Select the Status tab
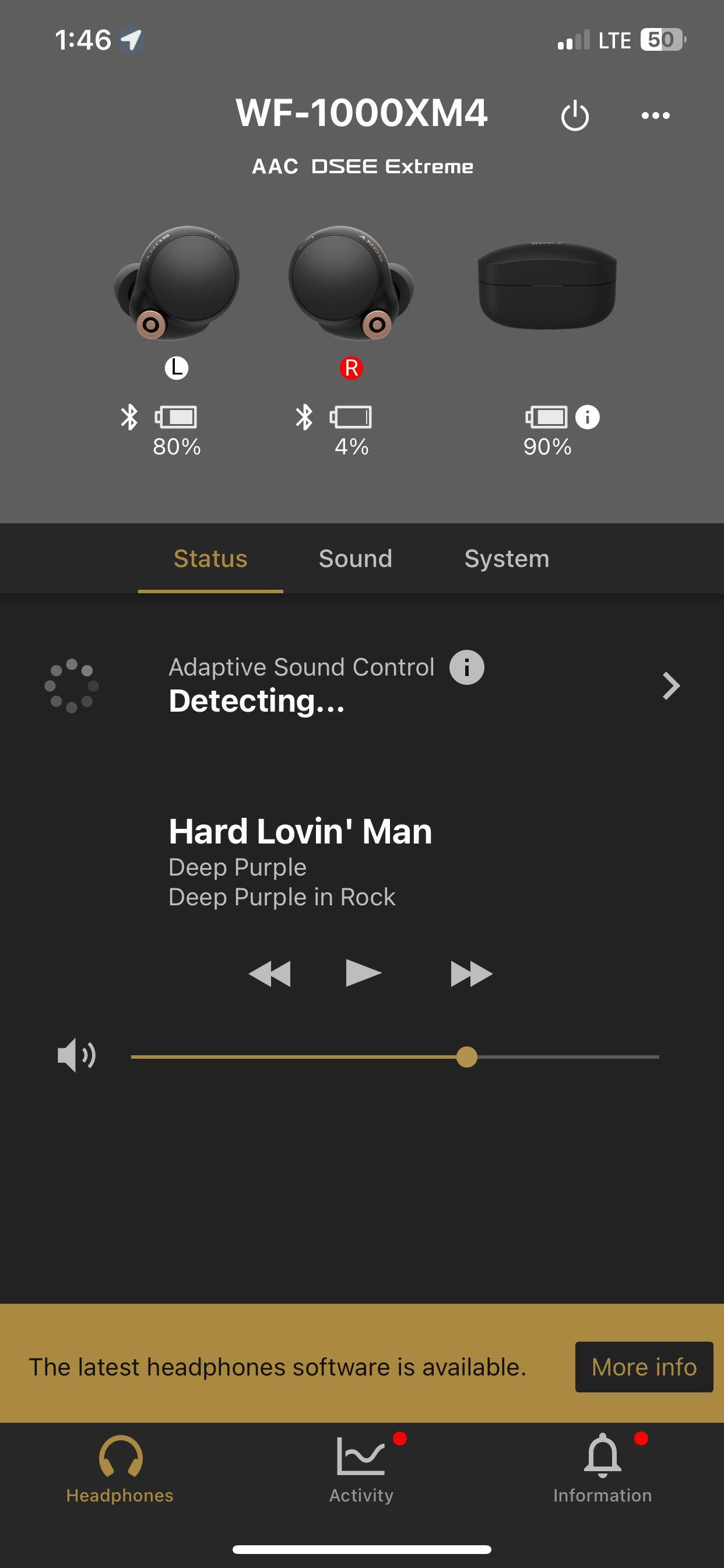Image resolution: width=724 pixels, height=1568 pixels. [210, 558]
